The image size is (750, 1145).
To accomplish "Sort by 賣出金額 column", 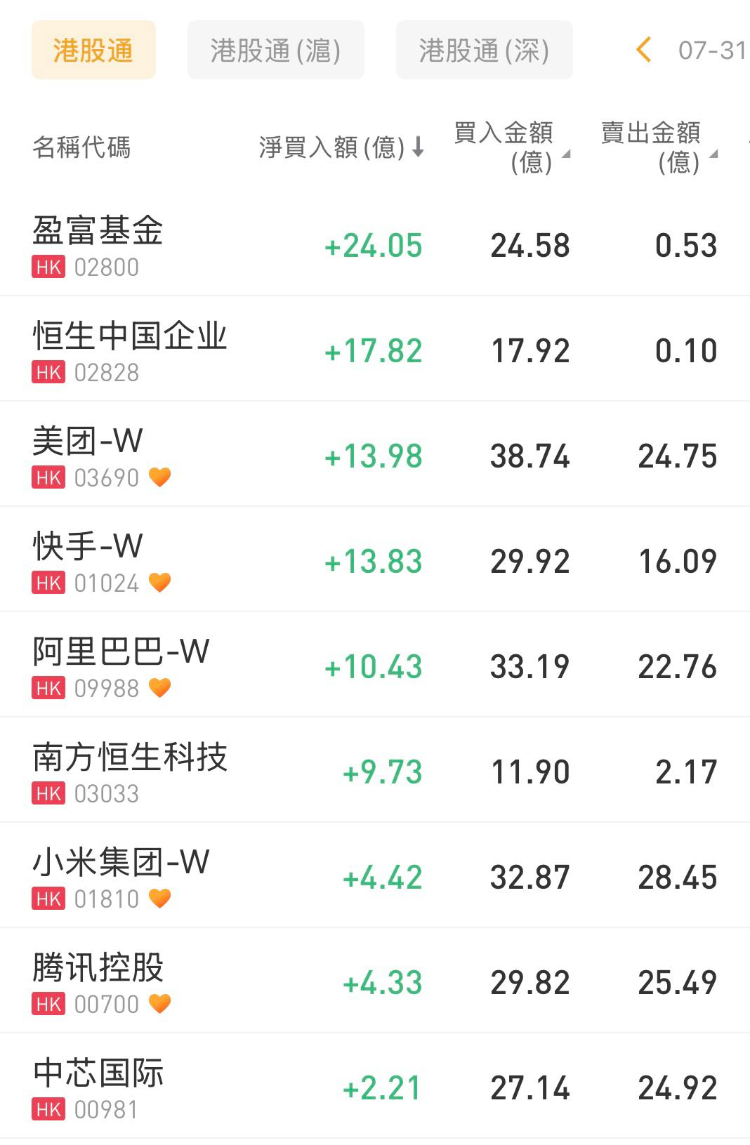I will 659,147.
